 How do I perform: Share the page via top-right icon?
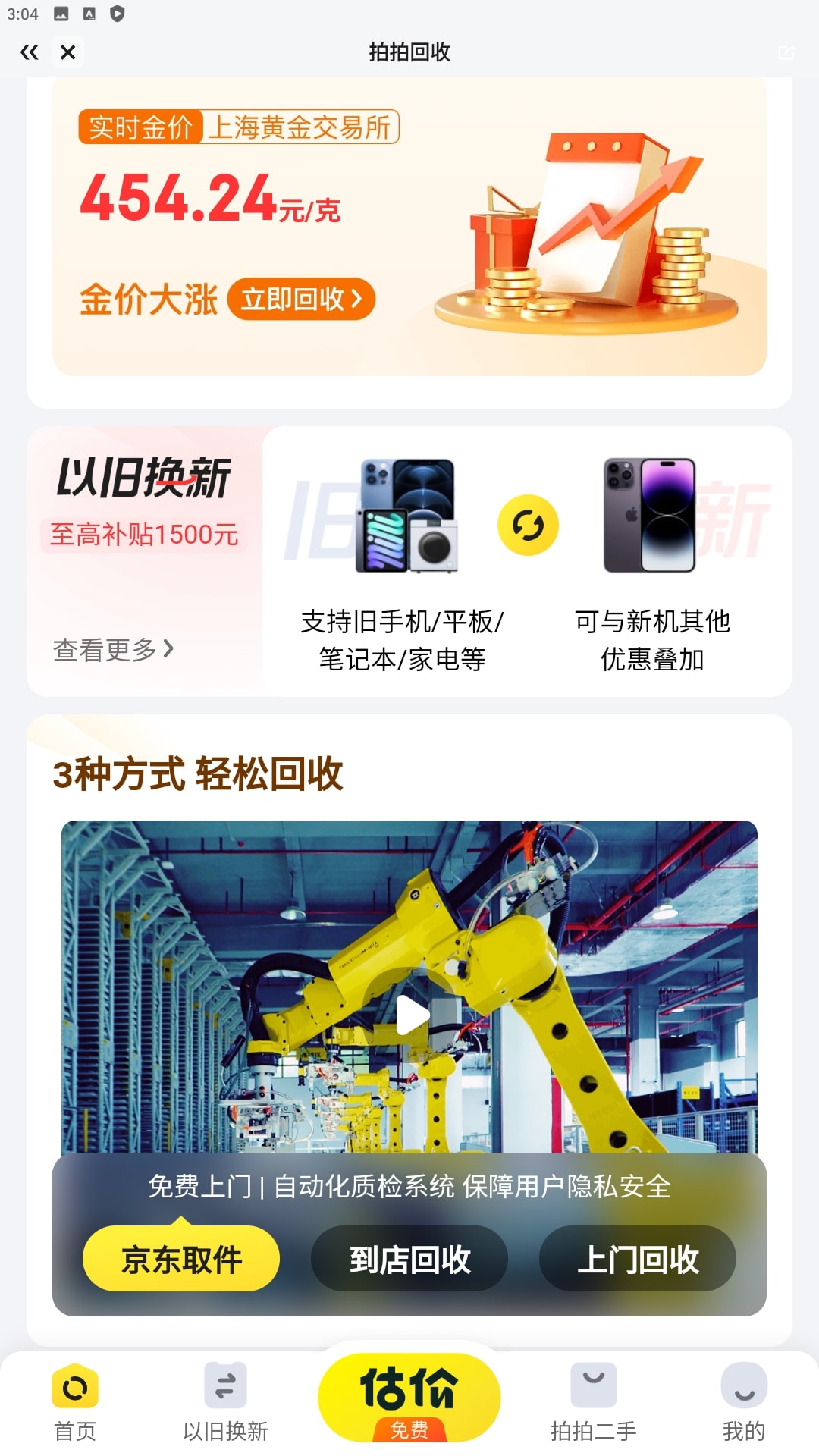[786, 52]
